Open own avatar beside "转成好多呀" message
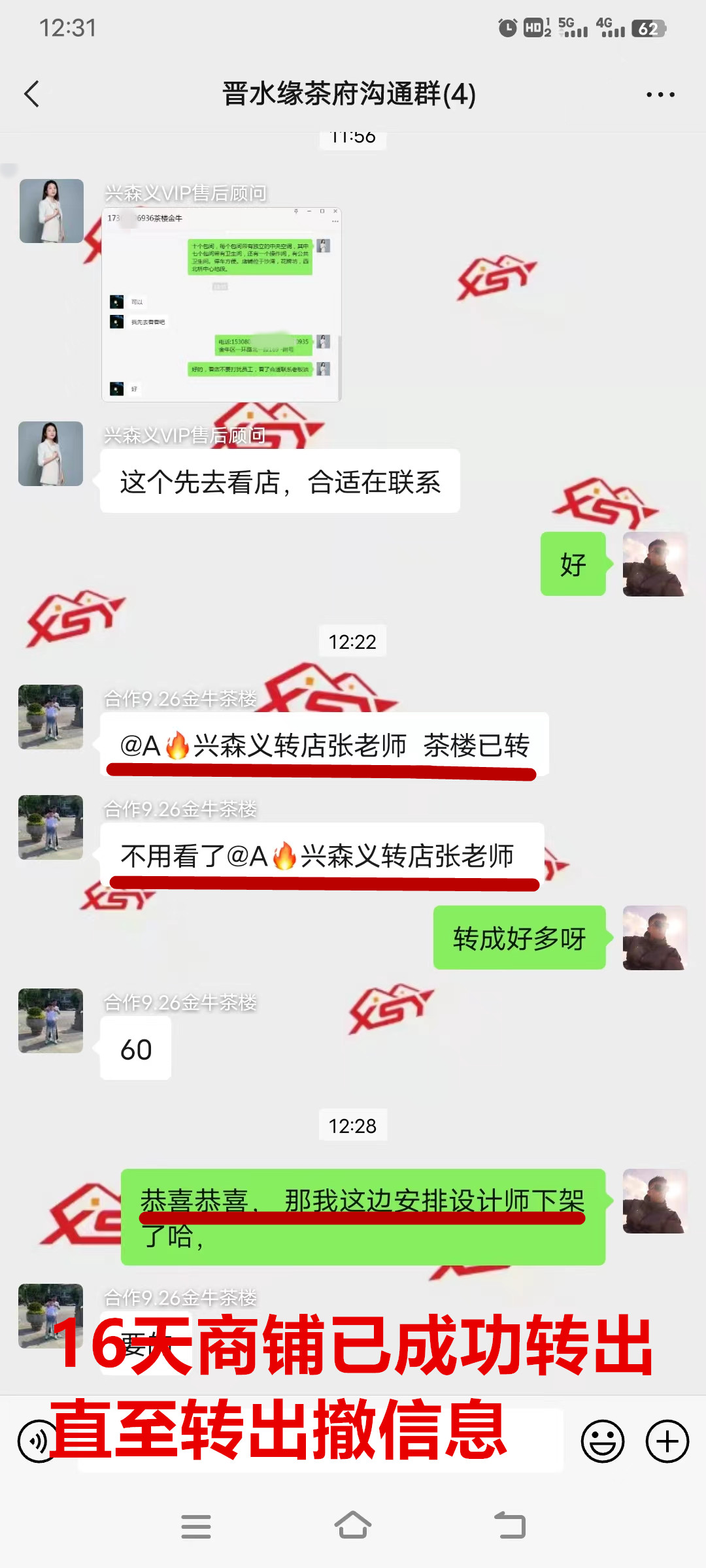 point(654,938)
